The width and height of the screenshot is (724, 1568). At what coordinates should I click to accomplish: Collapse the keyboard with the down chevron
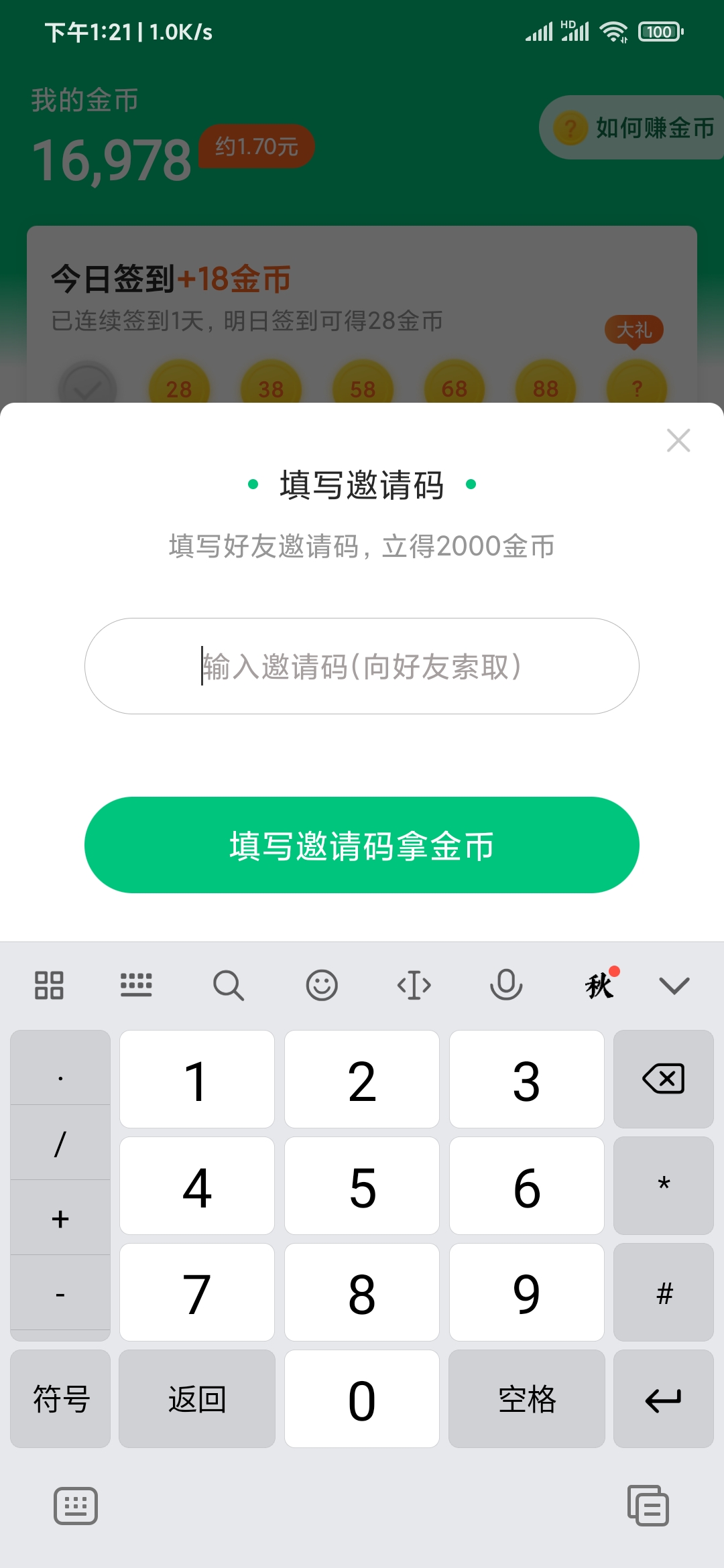674,985
